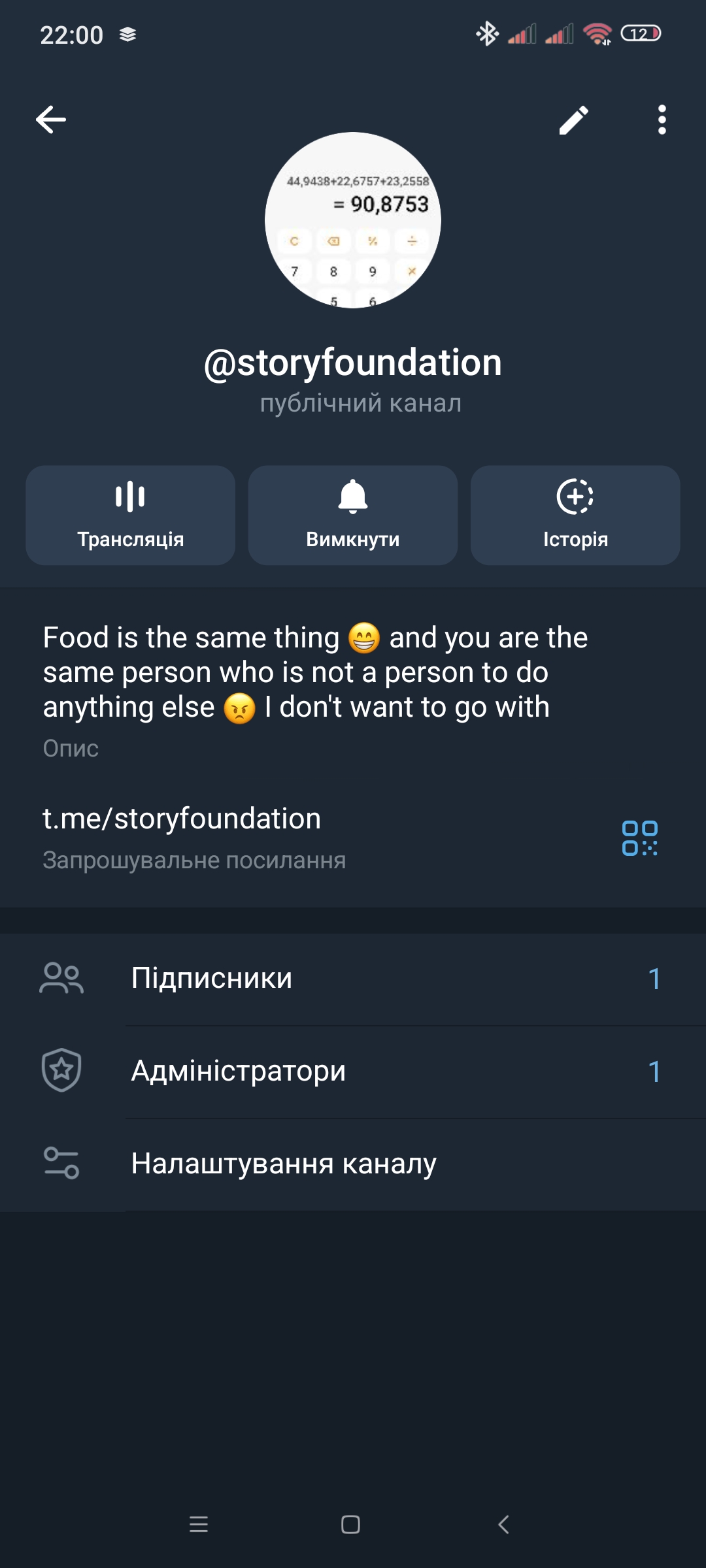Go back with the arrow

tap(51, 120)
